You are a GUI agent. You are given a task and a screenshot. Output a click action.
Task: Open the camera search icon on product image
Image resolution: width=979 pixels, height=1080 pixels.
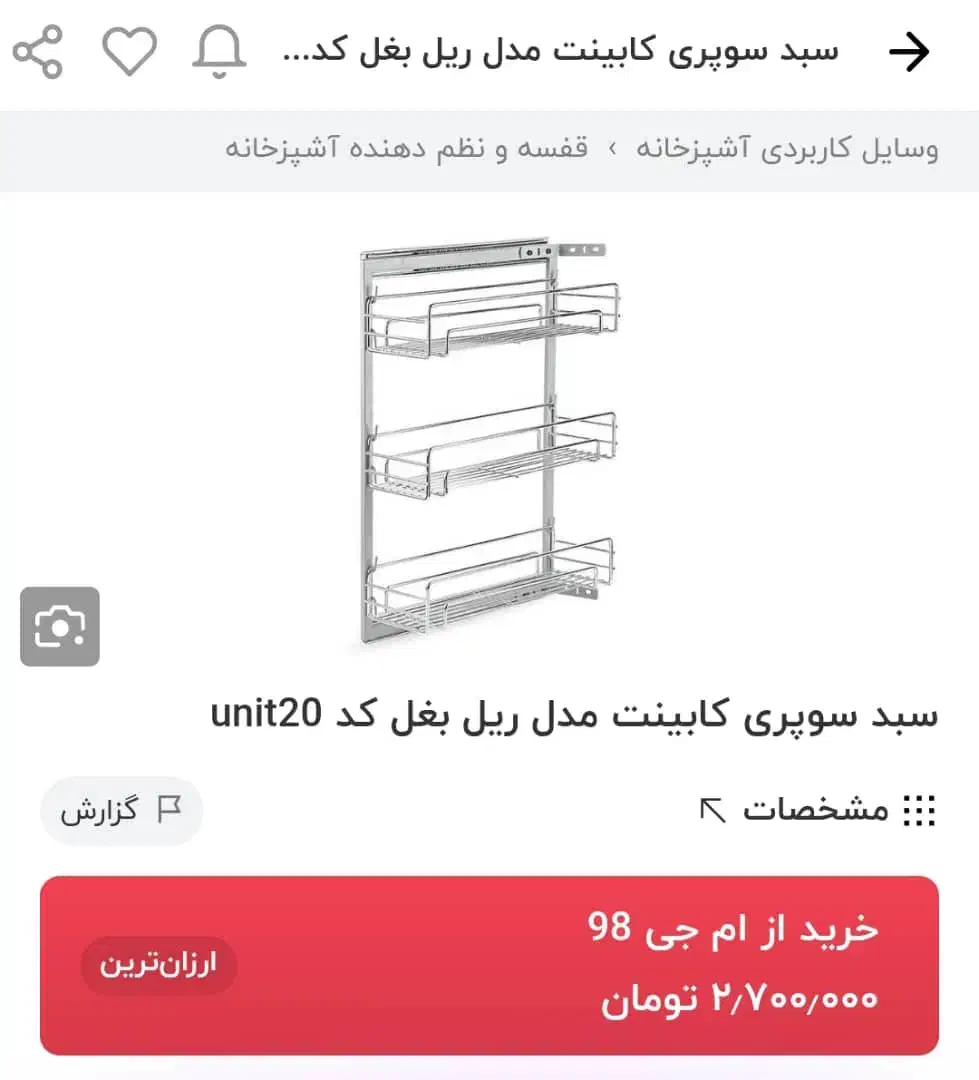[x=59, y=627]
